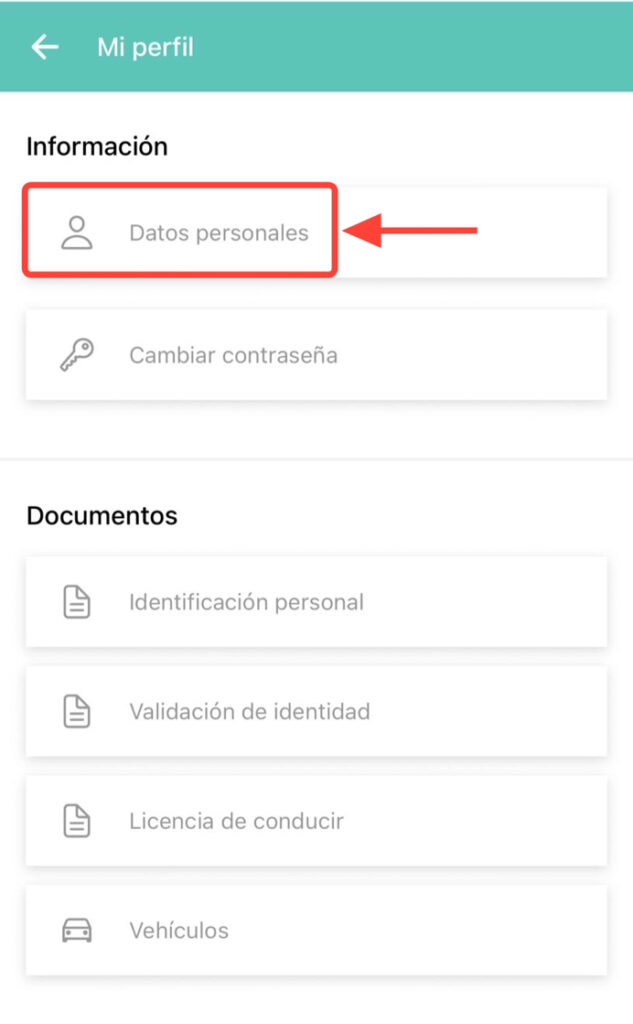Open Cambiar contraseña
This screenshot has height=1024, width=633.
pyautogui.click(x=232, y=355)
